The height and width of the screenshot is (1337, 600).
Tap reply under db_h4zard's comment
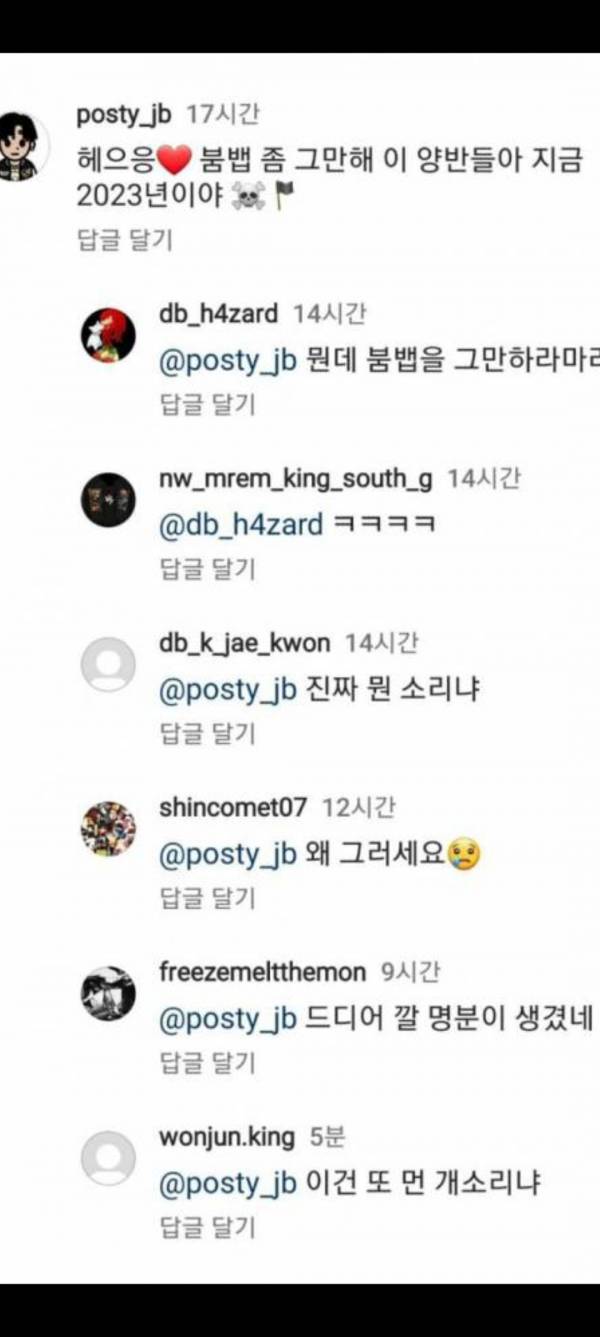pos(207,404)
